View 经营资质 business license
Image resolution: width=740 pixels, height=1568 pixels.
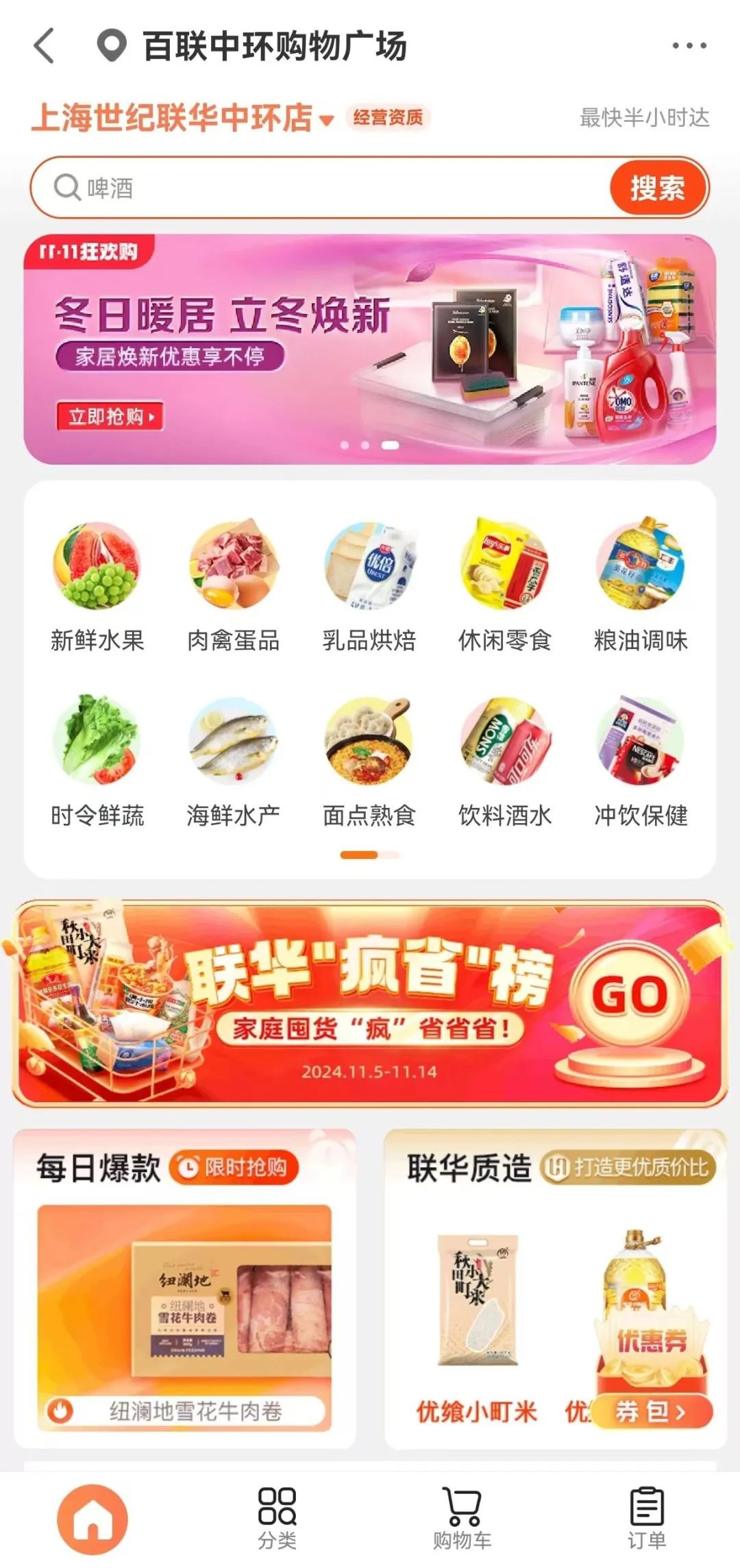tap(388, 118)
